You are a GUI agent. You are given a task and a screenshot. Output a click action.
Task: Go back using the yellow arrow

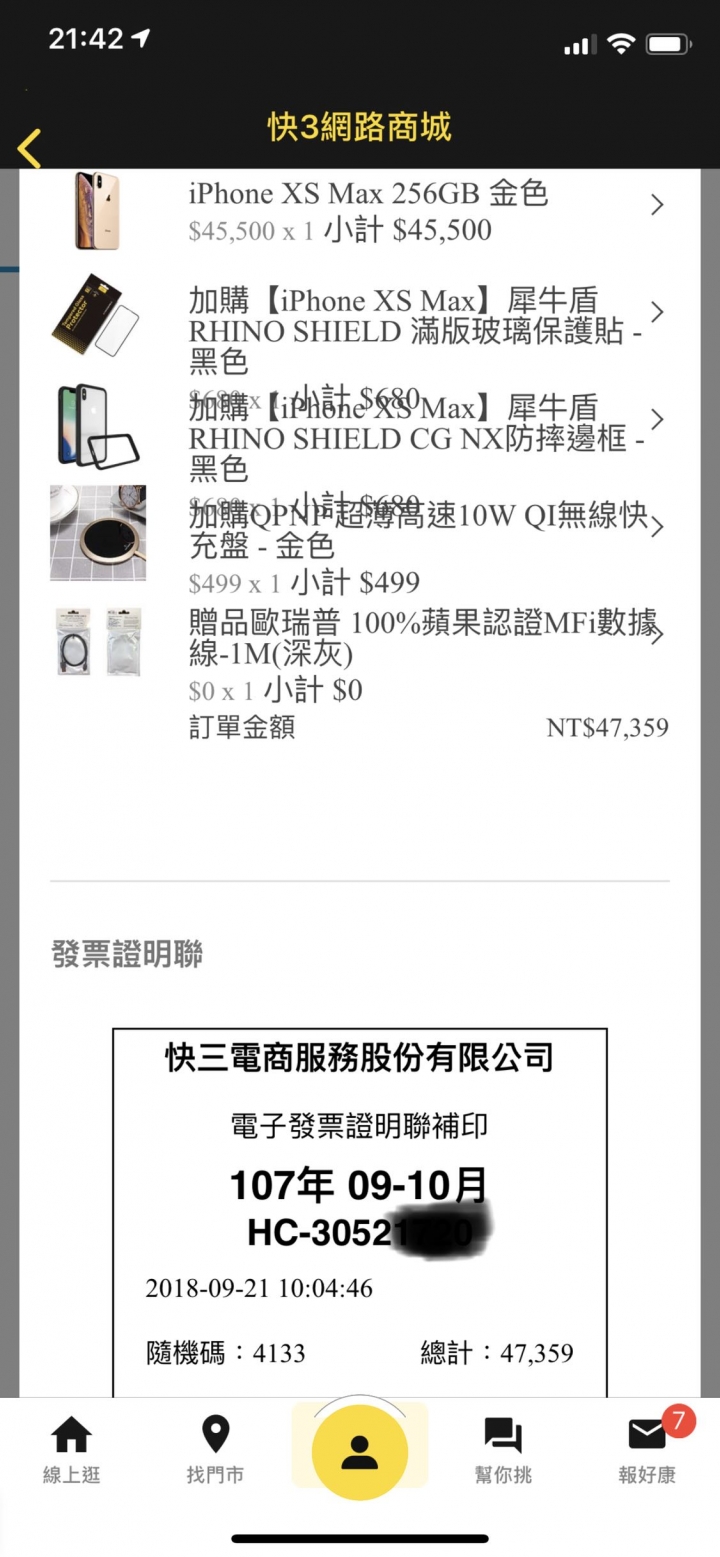click(30, 148)
